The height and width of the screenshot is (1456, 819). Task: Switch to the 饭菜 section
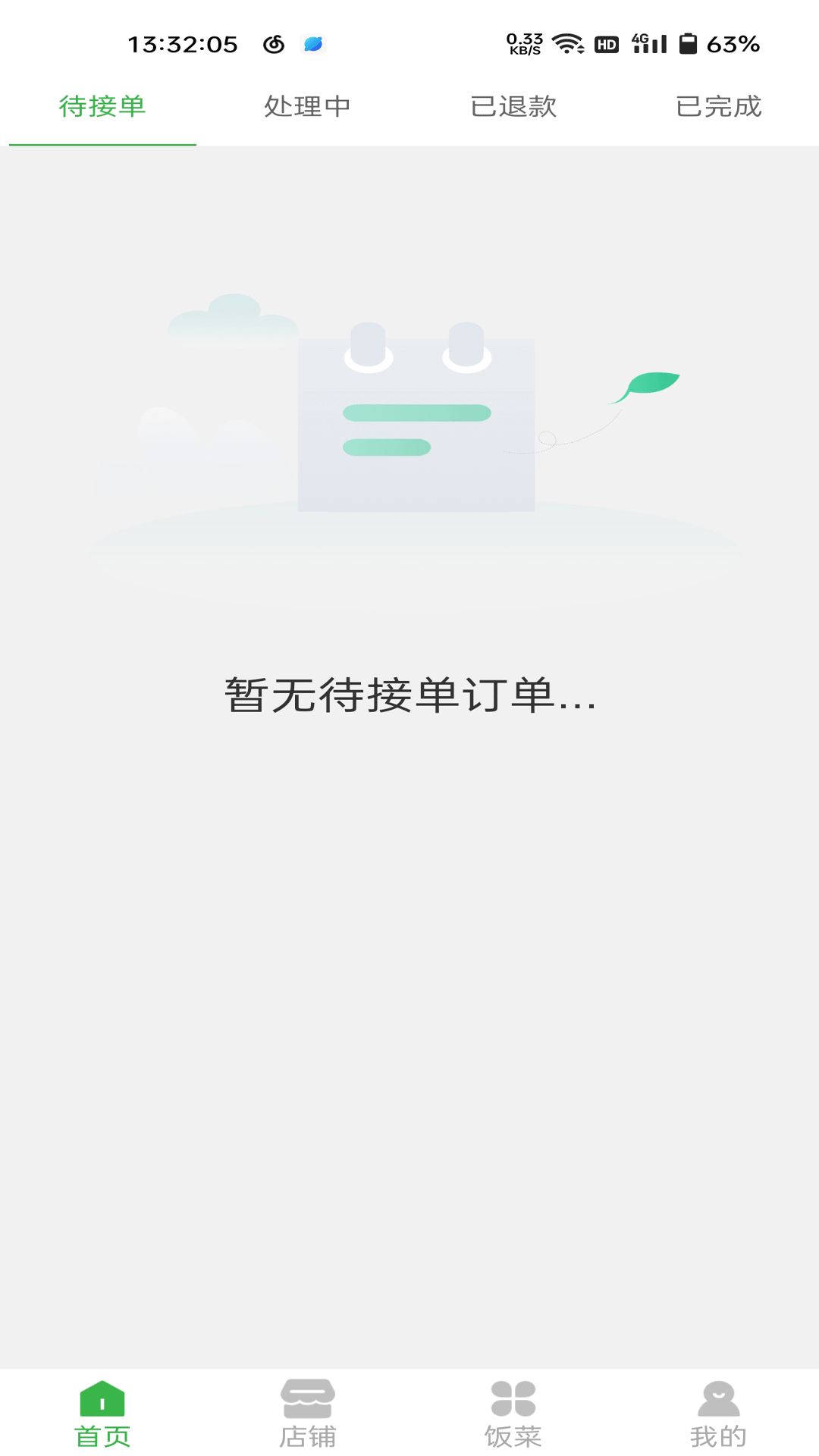click(x=513, y=1414)
